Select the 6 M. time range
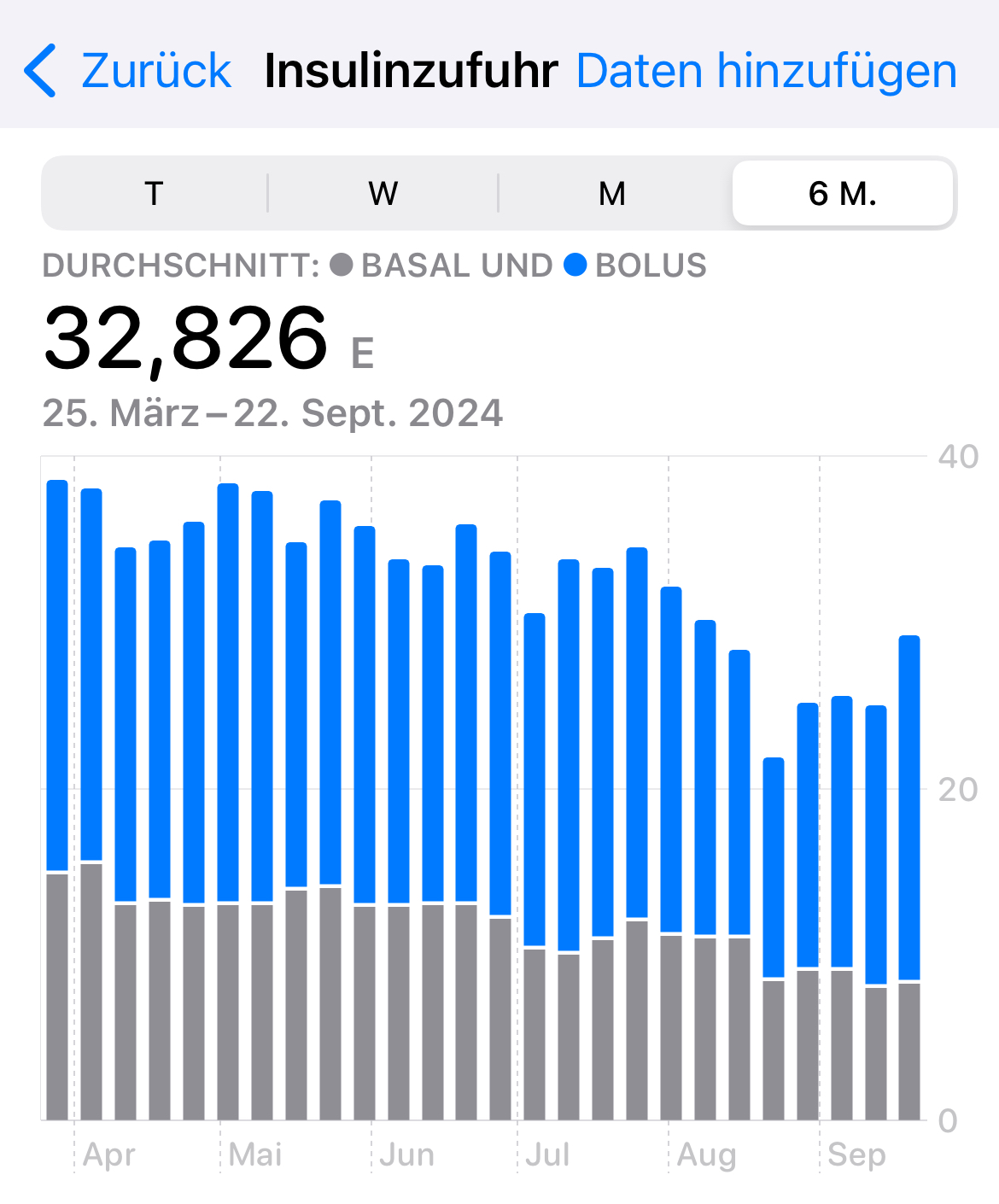This screenshot has width=999, height=1204. [x=842, y=194]
